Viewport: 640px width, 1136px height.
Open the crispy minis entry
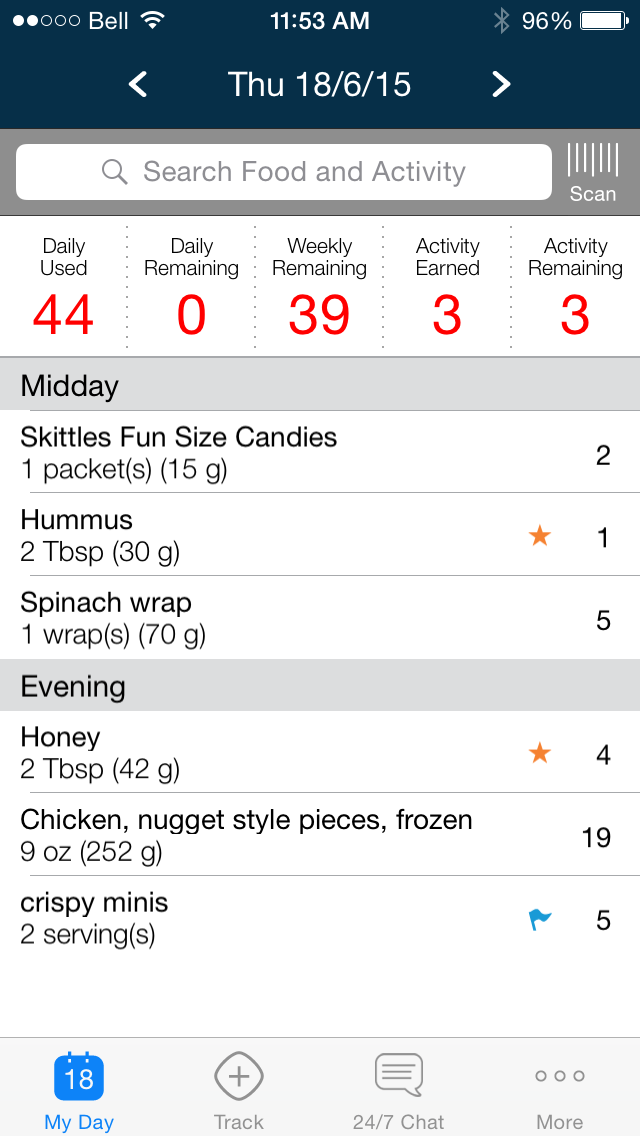click(x=320, y=917)
